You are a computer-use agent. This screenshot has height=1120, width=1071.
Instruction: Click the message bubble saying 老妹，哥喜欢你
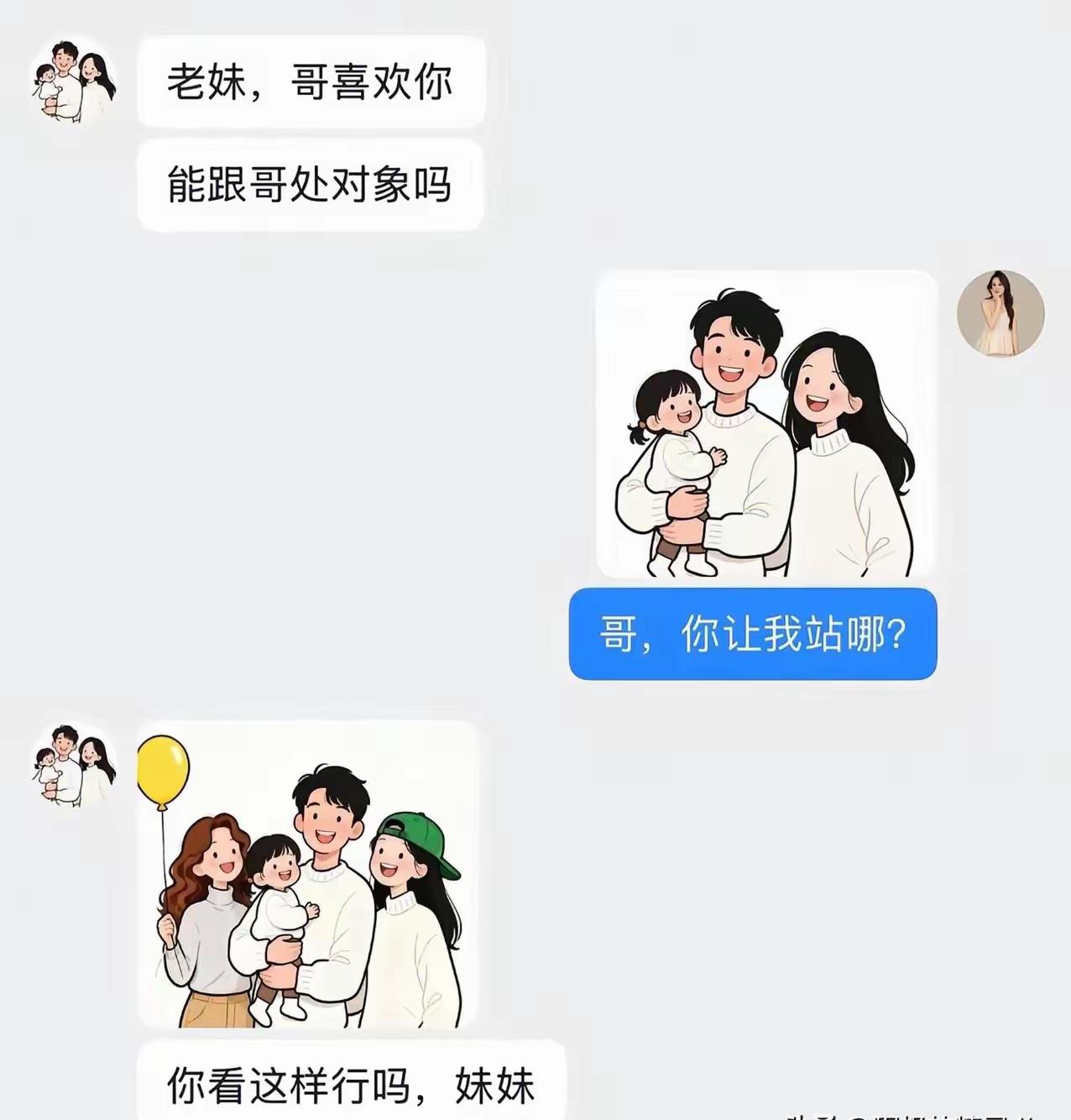[x=311, y=81]
